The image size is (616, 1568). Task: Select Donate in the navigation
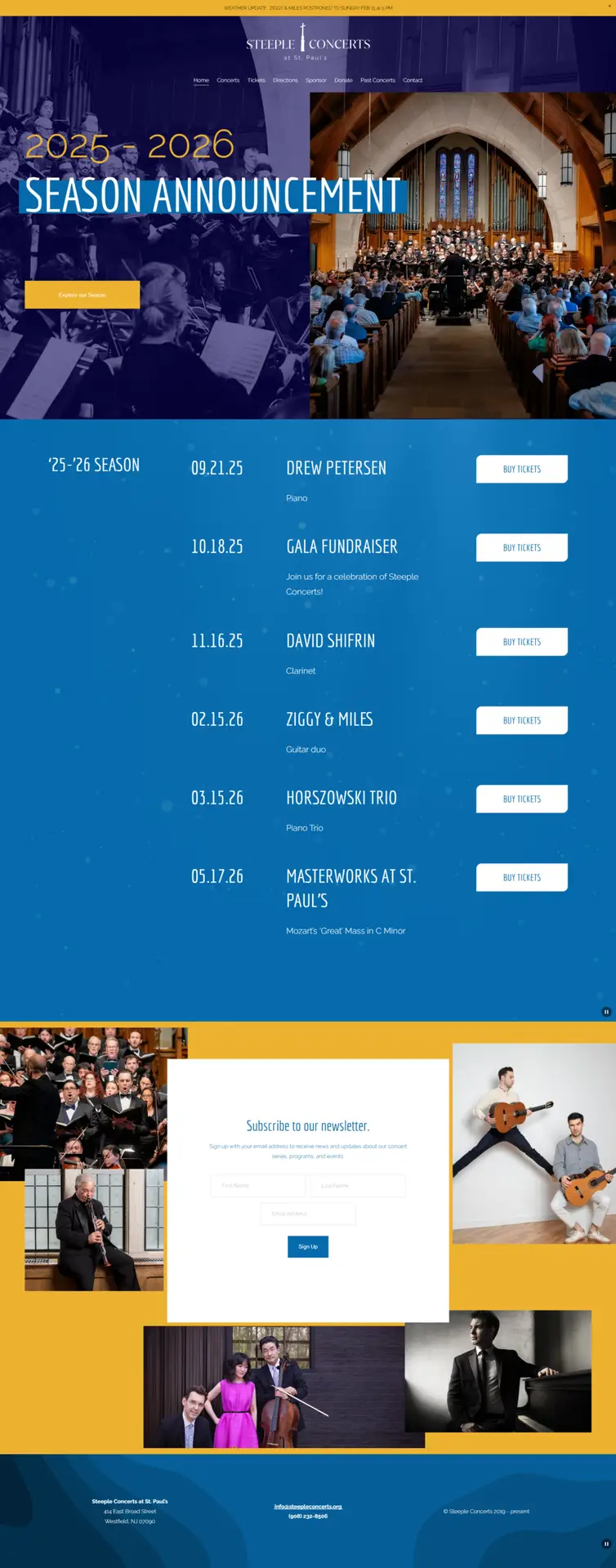coord(343,80)
